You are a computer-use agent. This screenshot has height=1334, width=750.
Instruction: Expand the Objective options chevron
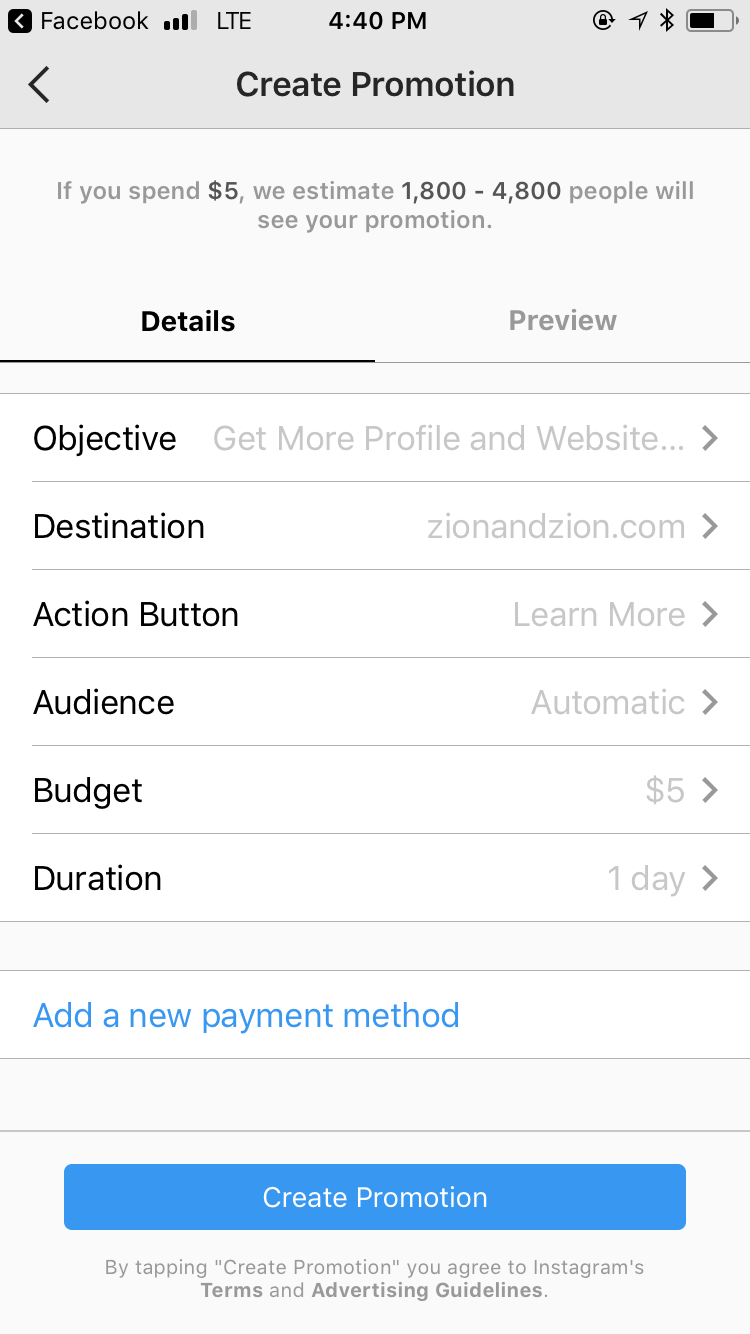coord(710,438)
